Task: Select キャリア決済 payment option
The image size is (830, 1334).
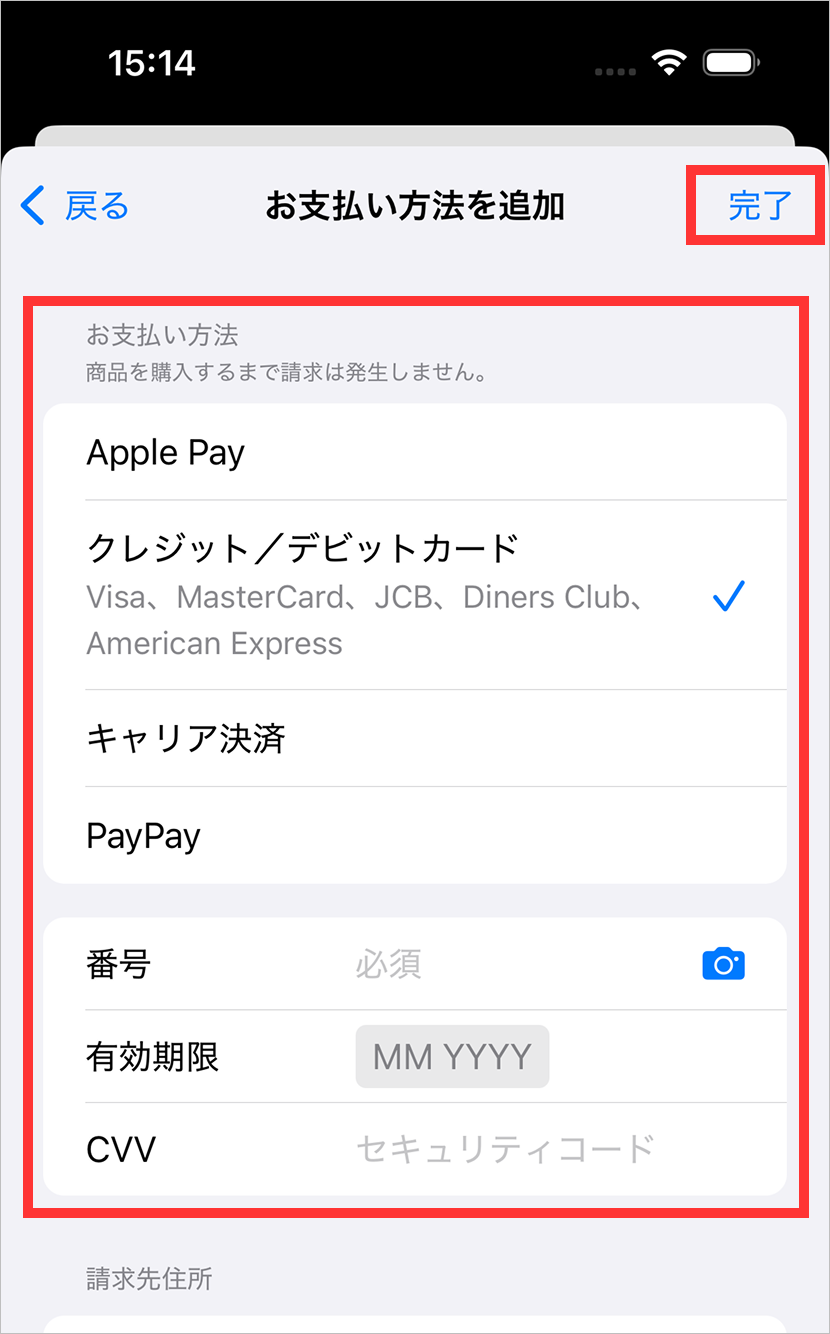Action: (414, 739)
